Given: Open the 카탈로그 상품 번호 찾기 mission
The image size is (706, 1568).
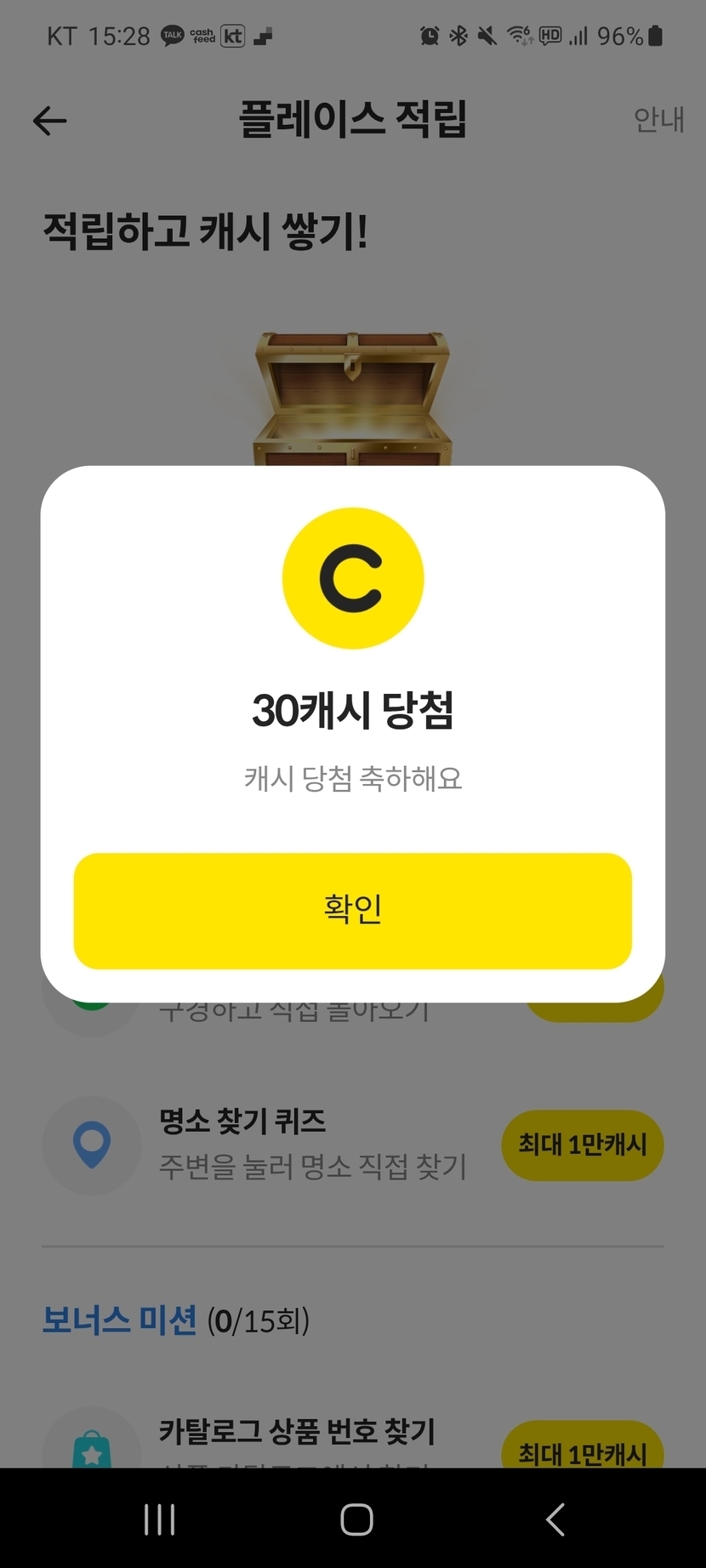Looking at the screenshot, I should [x=352, y=1443].
